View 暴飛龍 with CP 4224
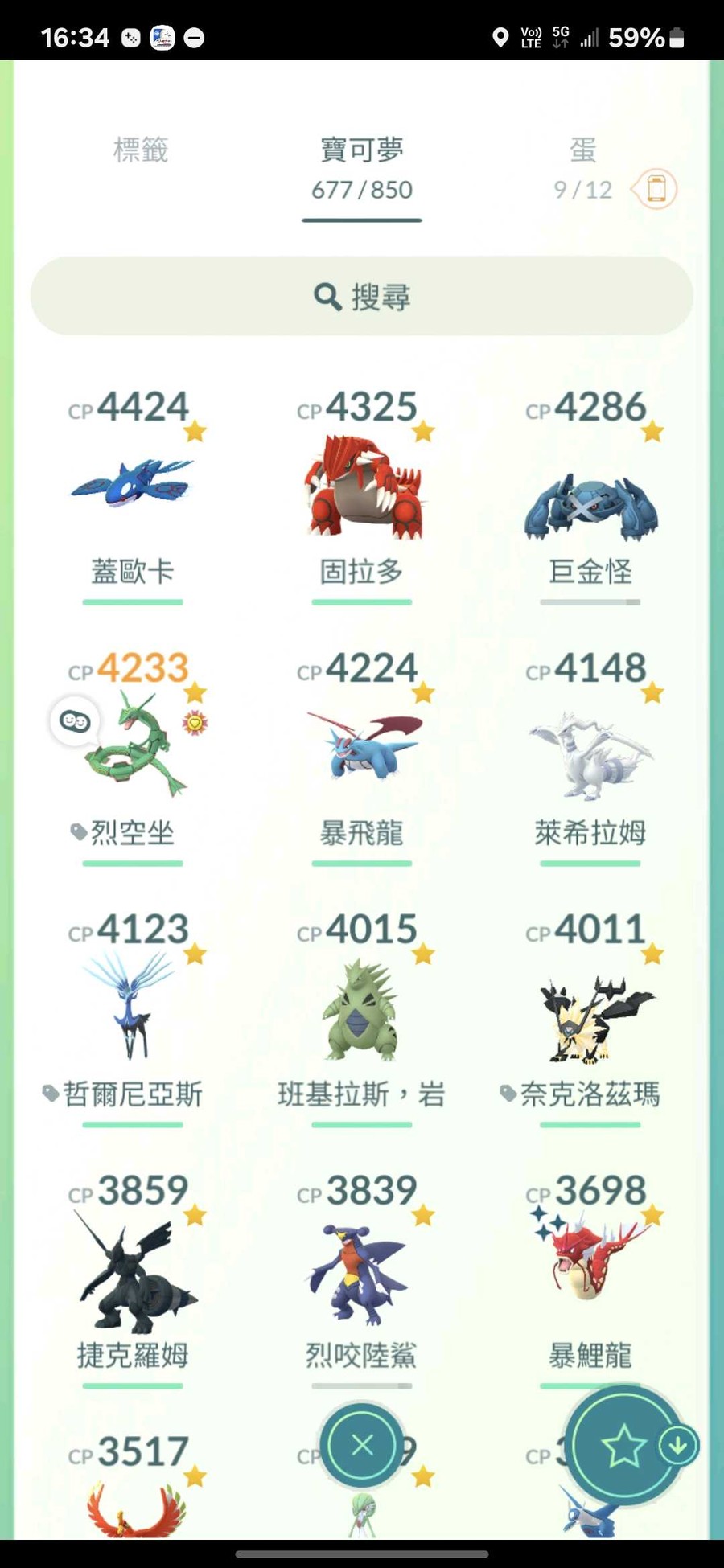 (x=362, y=748)
